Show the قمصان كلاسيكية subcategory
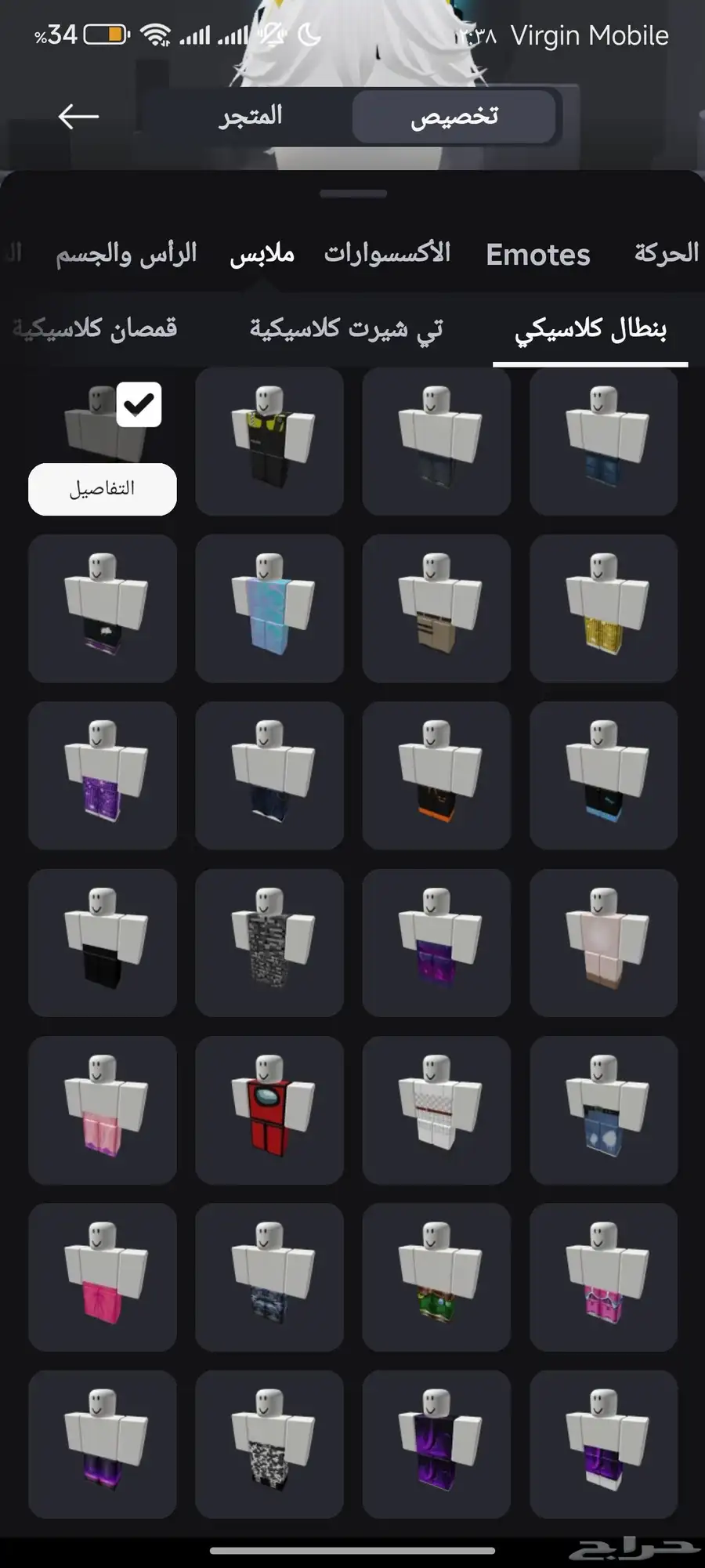This screenshot has width=705, height=1568. coord(96,329)
